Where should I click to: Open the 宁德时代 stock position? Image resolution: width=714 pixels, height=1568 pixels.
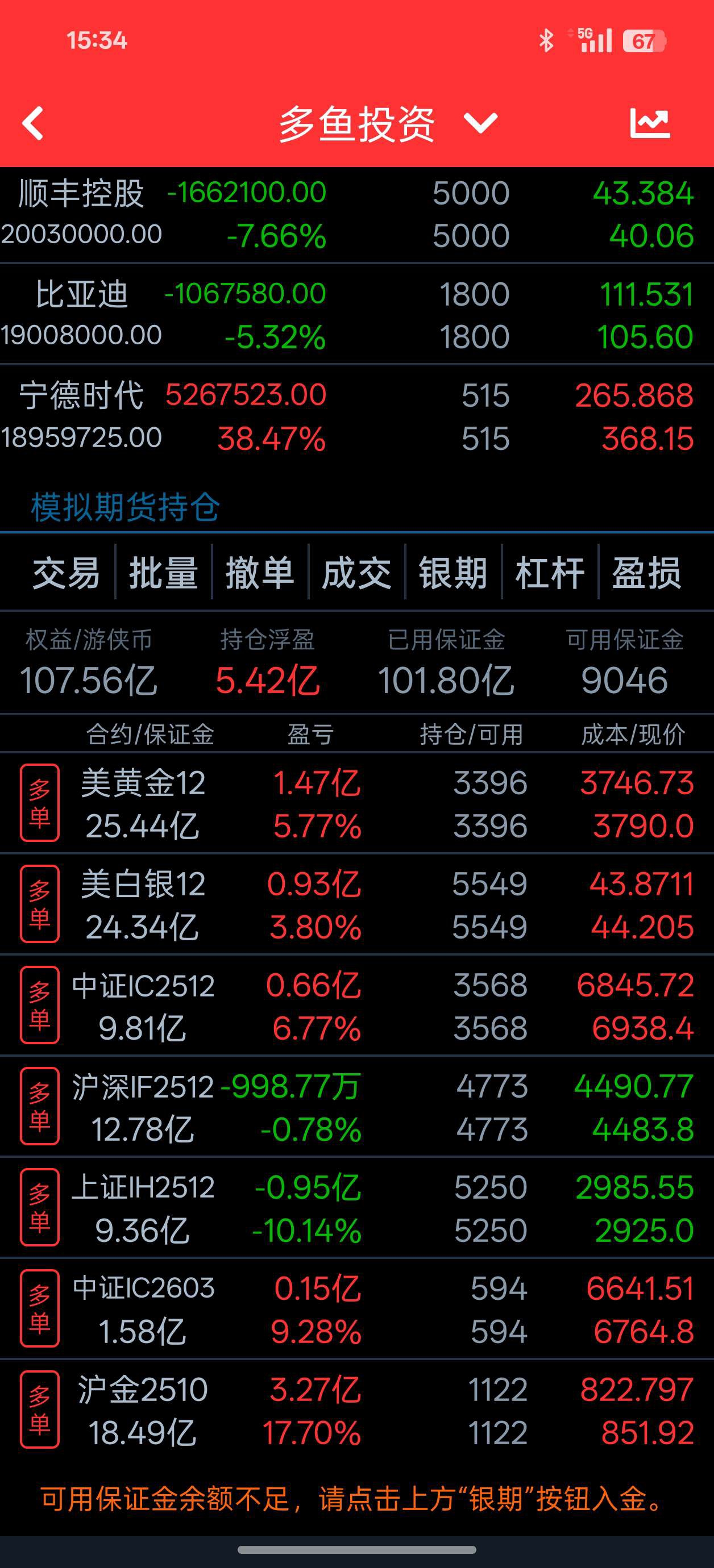[x=357, y=416]
